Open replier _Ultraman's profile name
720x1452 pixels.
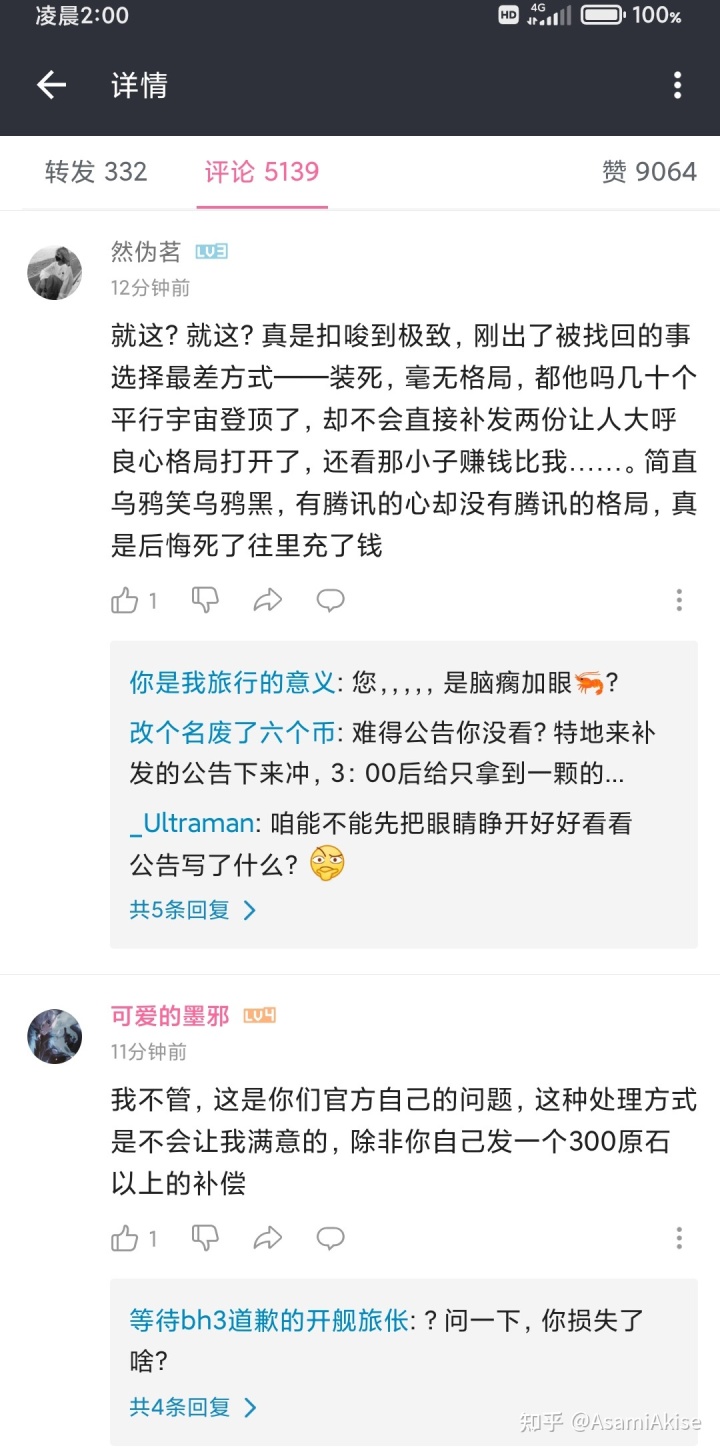tap(192, 824)
